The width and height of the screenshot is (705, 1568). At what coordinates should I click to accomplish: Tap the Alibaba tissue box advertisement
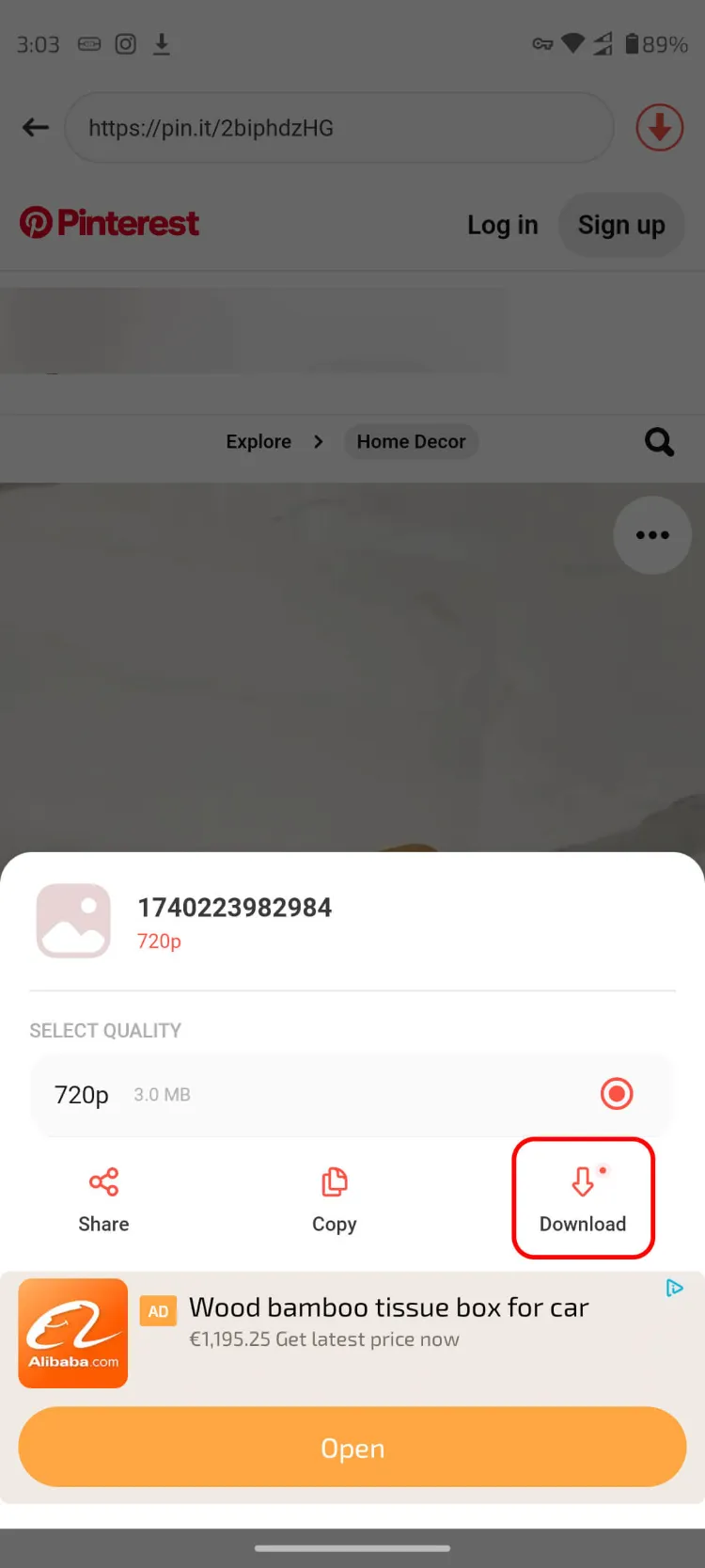coord(389,1323)
